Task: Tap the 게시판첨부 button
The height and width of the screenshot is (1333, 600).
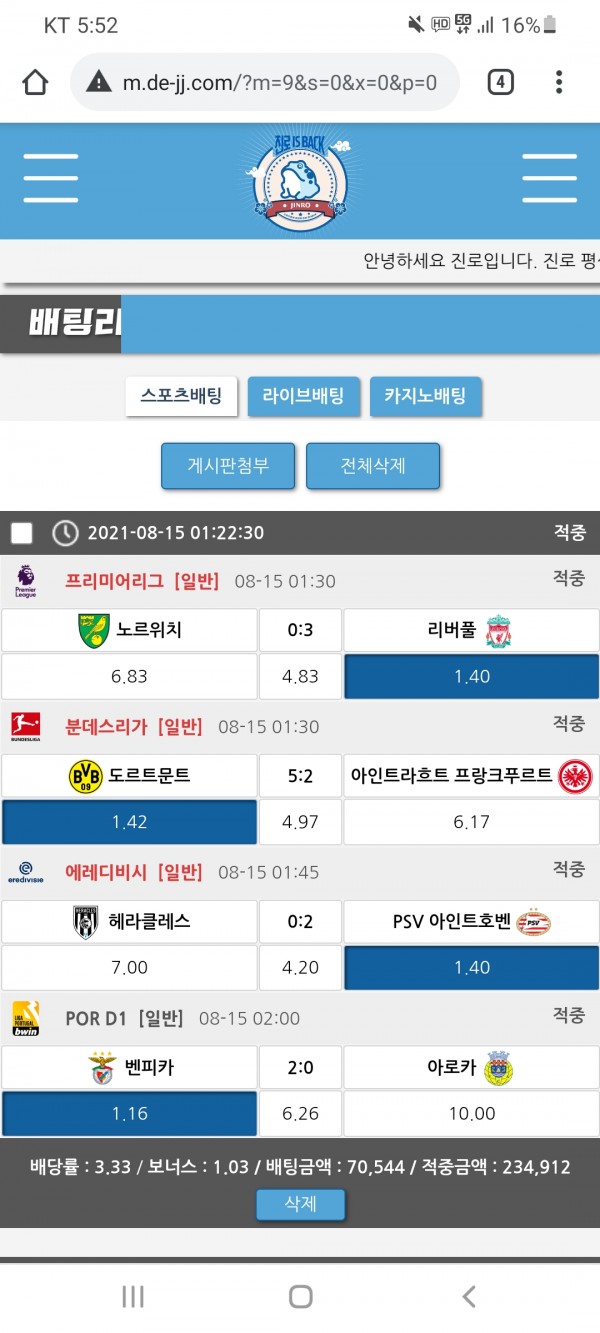Action: (228, 466)
